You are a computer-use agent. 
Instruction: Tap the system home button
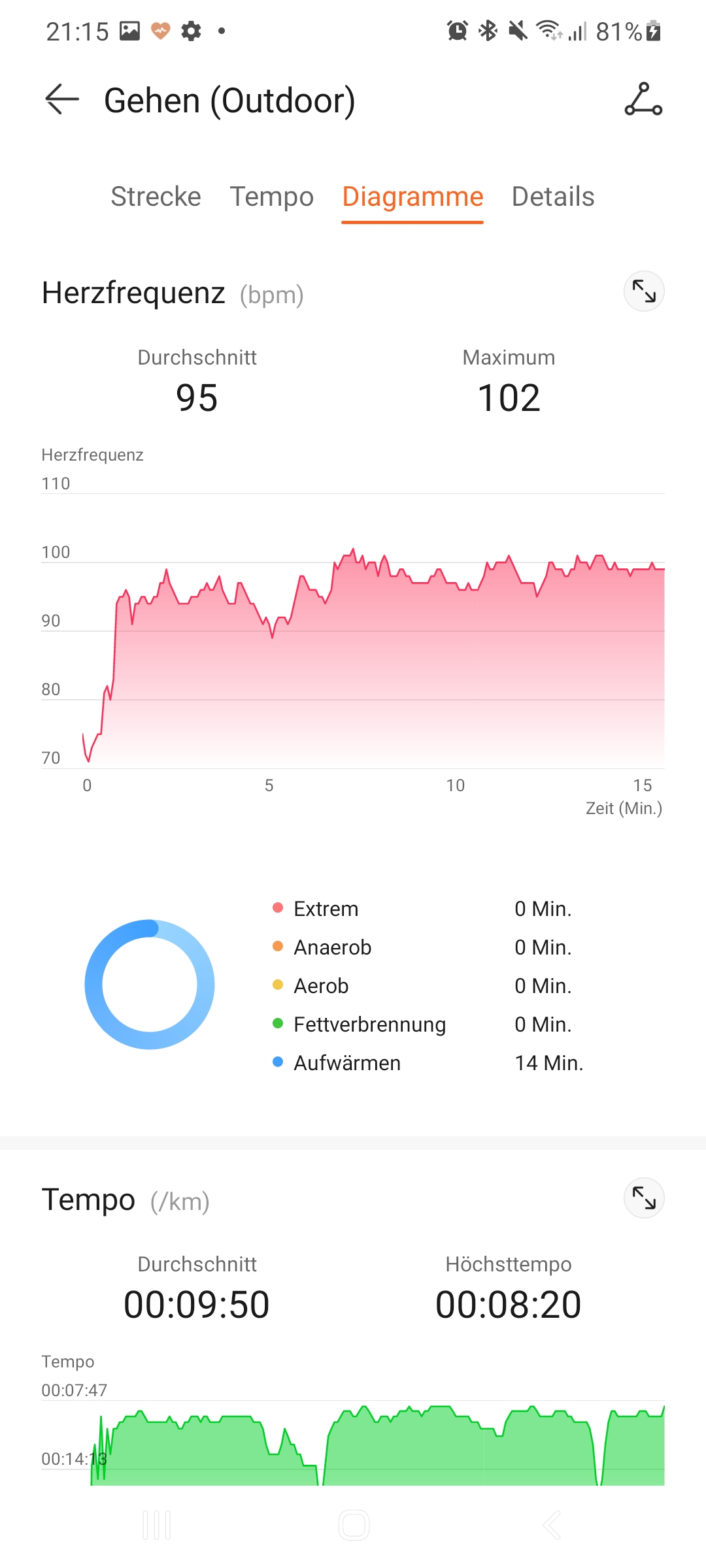[x=354, y=1526]
